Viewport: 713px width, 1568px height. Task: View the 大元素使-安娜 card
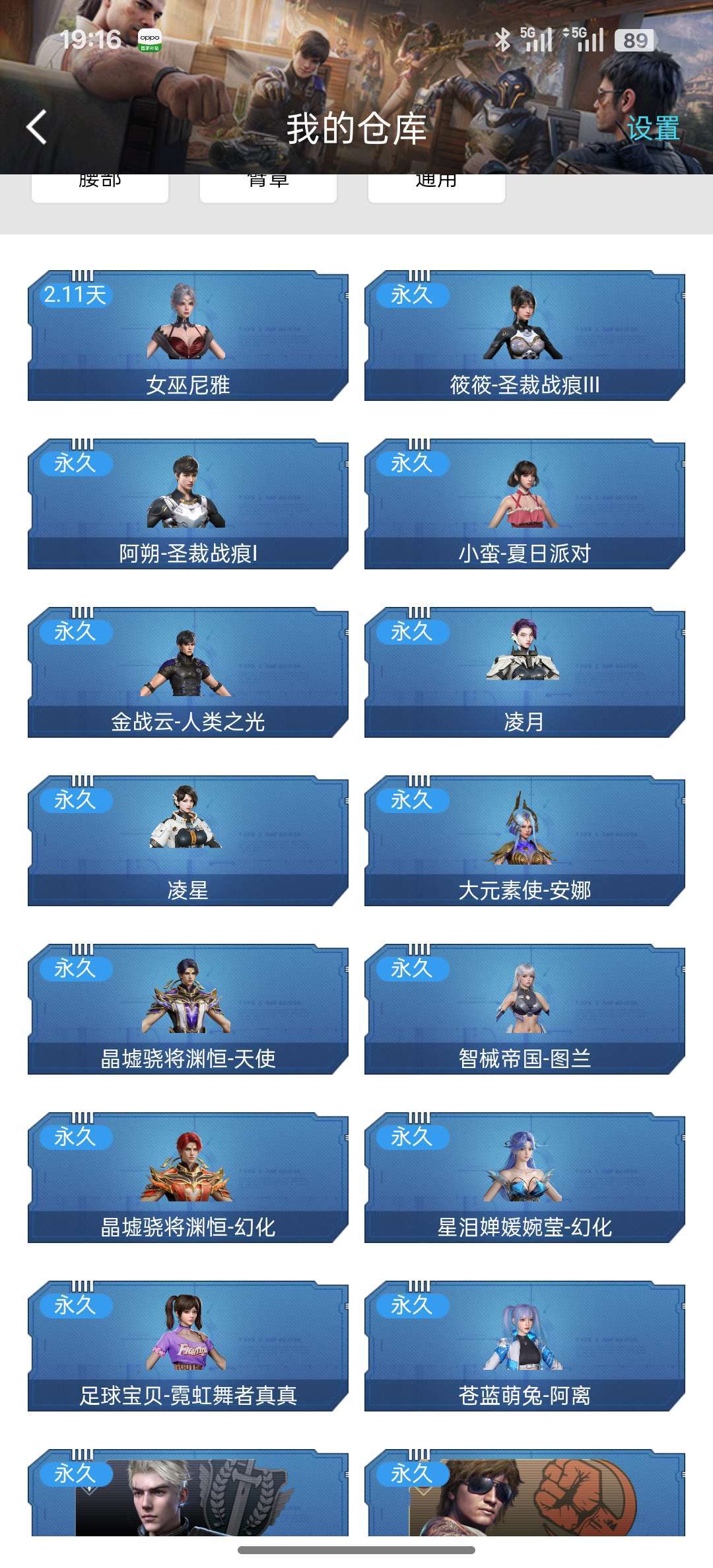(x=524, y=841)
